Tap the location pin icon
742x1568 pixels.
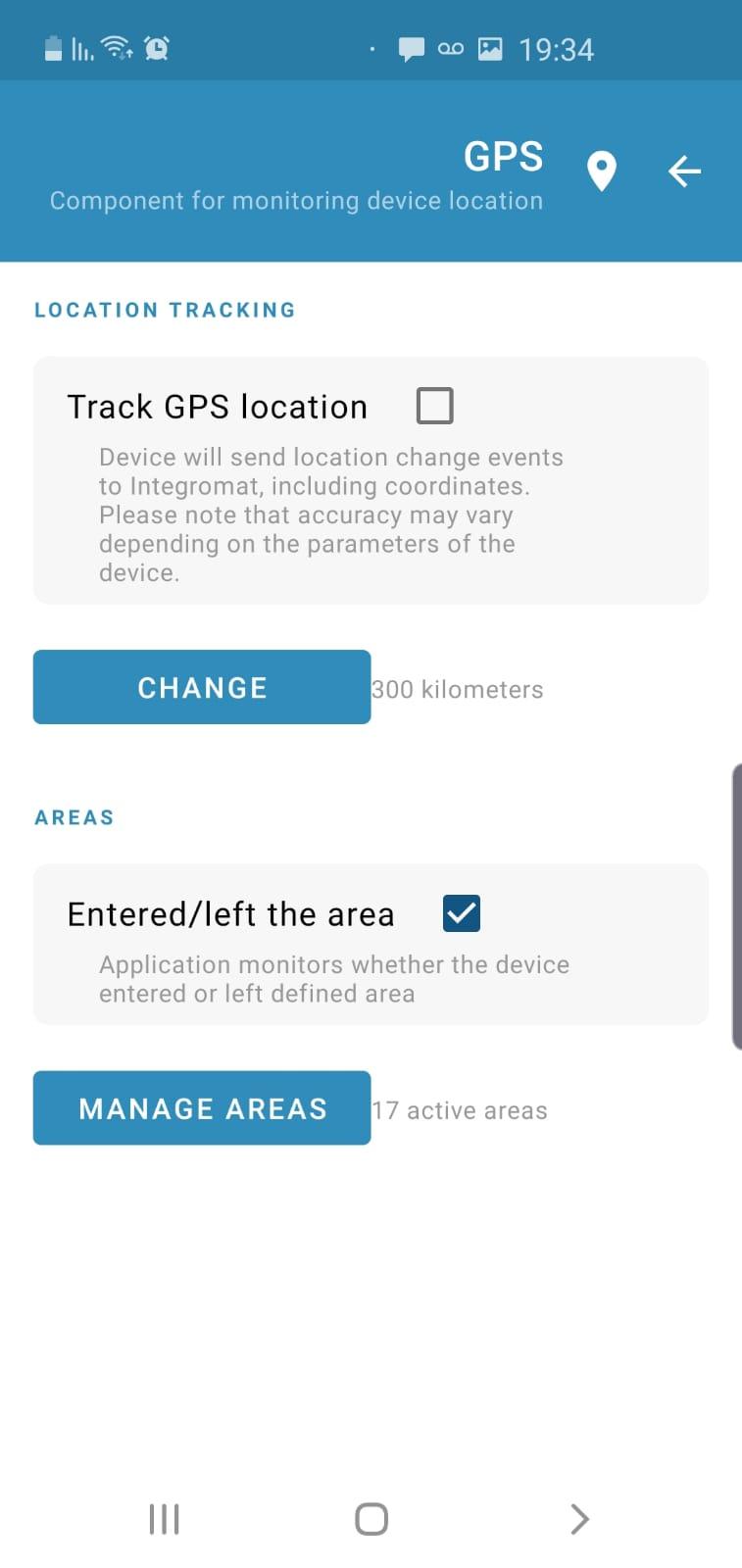[x=601, y=171]
